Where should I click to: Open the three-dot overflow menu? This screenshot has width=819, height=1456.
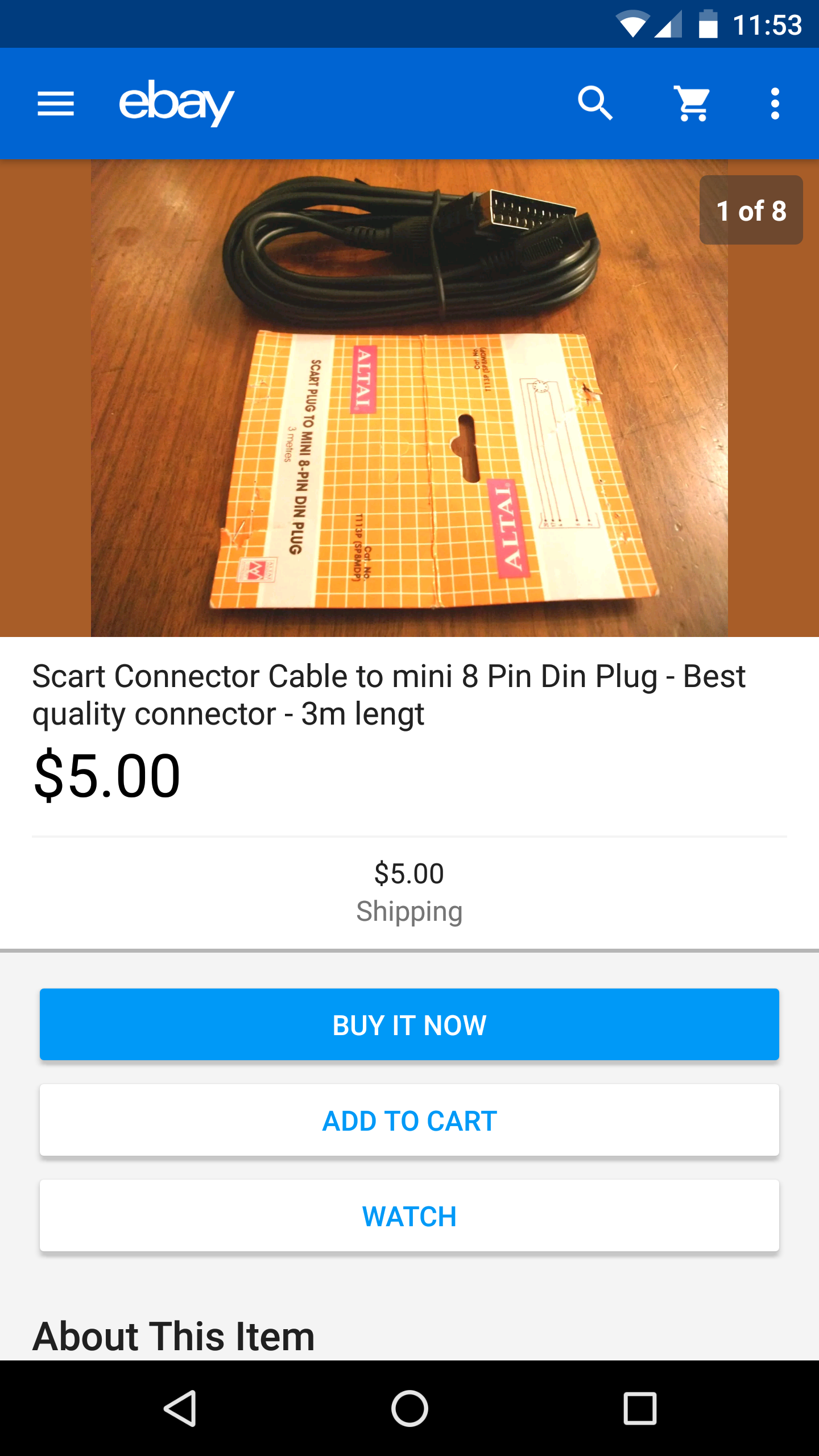pos(775,104)
